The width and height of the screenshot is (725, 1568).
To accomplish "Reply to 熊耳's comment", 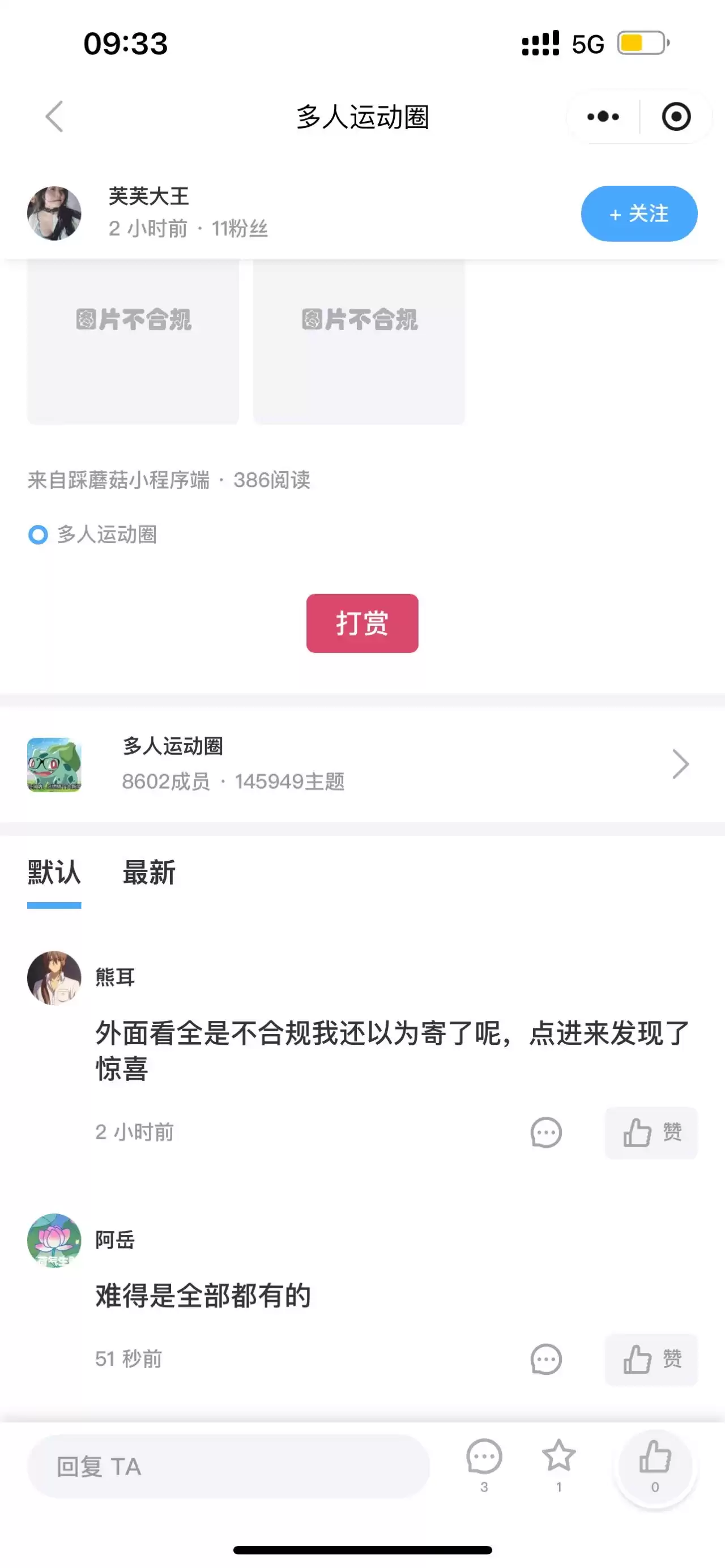I will (x=545, y=1133).
